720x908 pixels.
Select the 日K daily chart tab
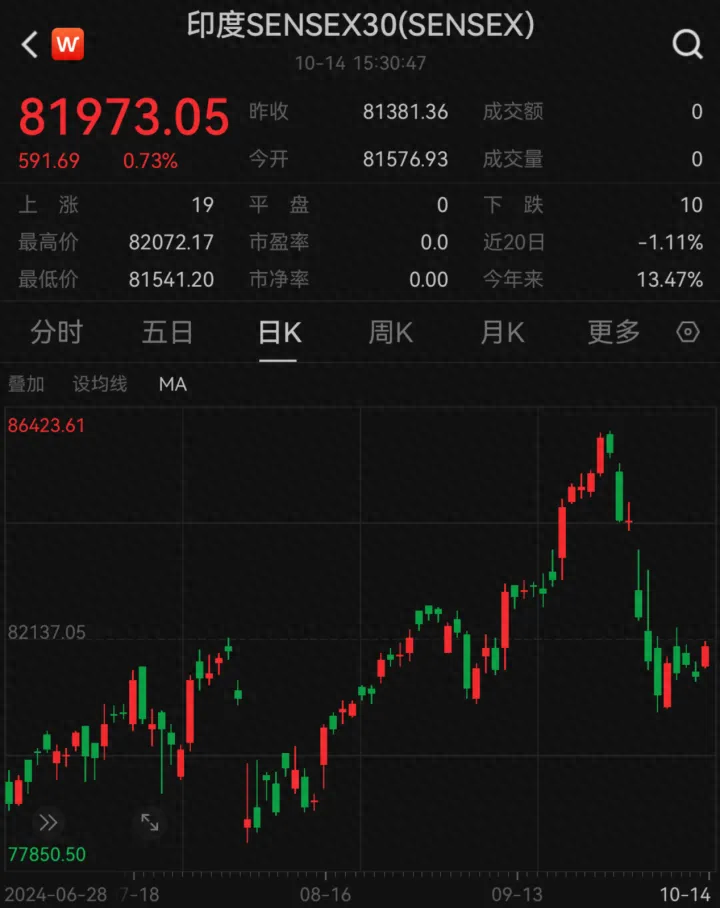pos(277,333)
